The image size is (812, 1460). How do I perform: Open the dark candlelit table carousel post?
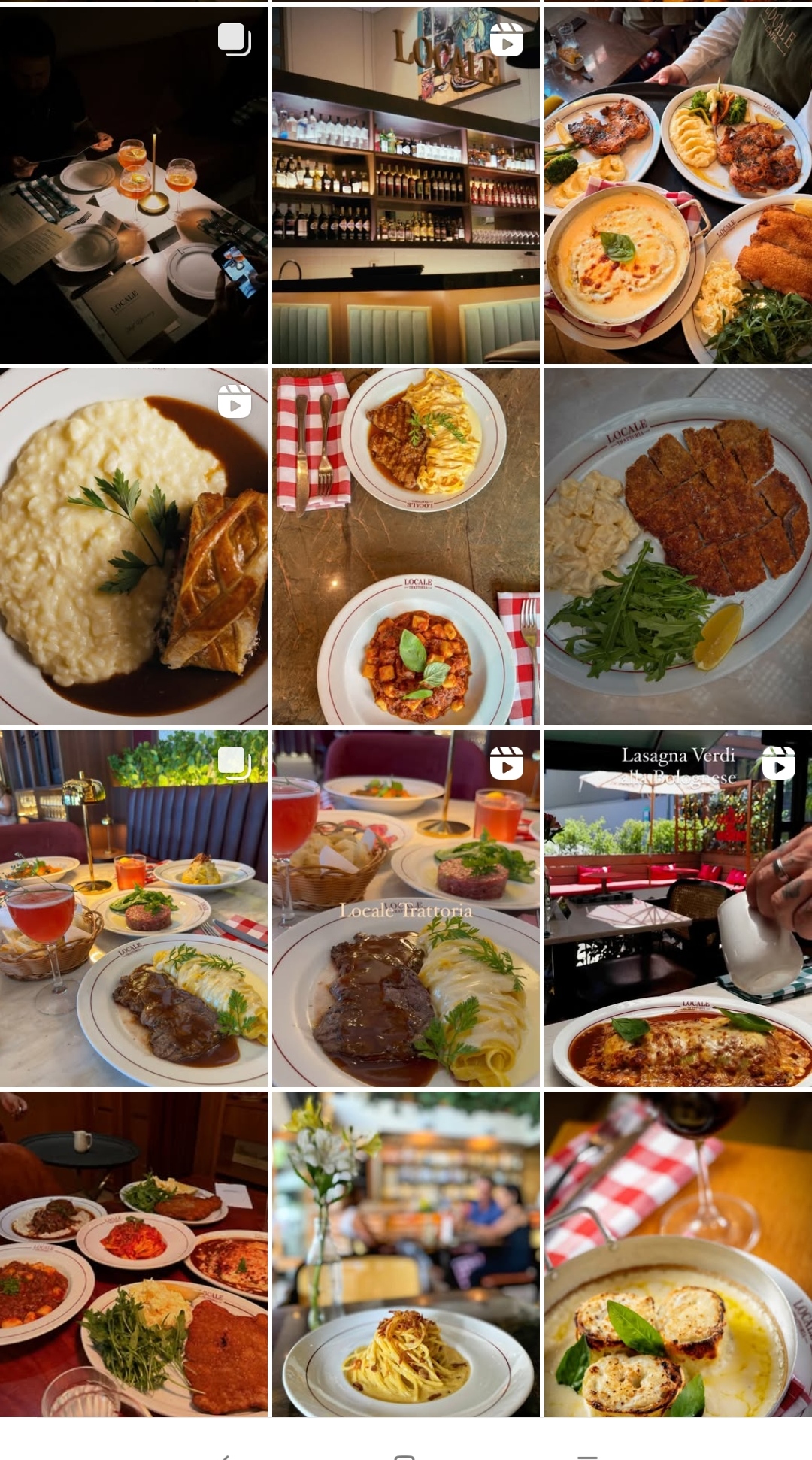tap(133, 185)
